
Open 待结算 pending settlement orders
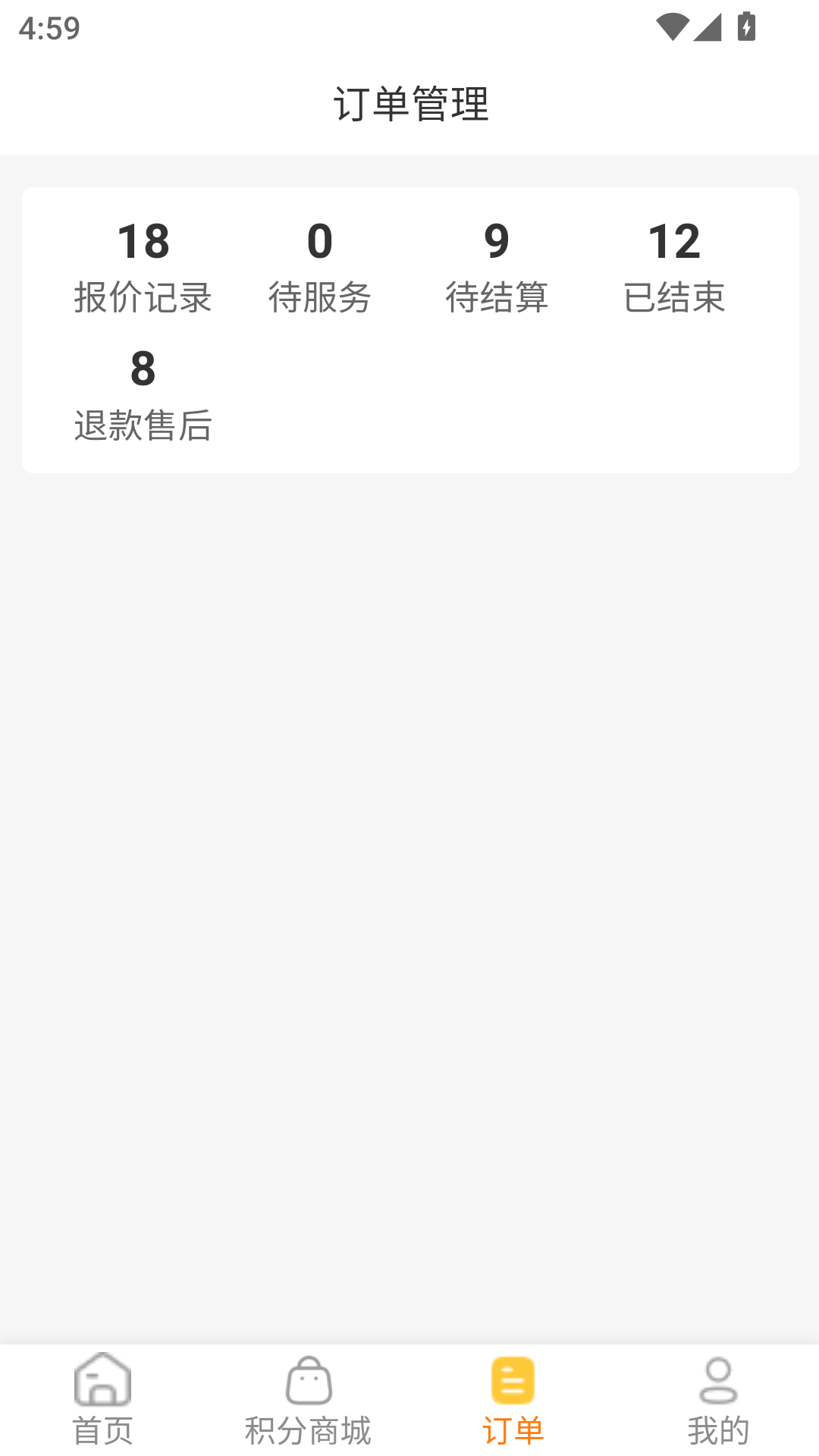[x=497, y=267]
